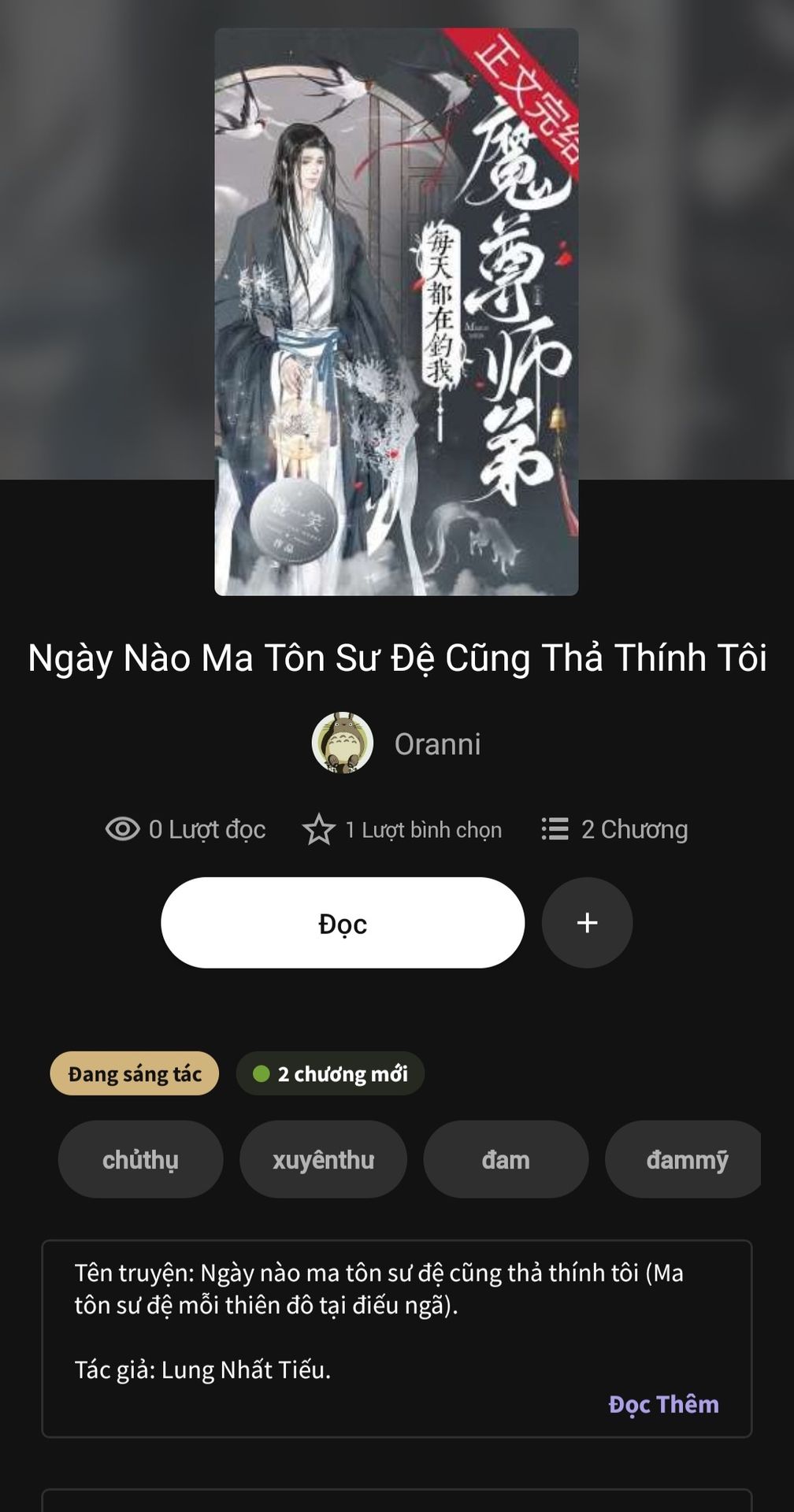Select the đam tag chip
The image size is (794, 1512).
tap(506, 1159)
